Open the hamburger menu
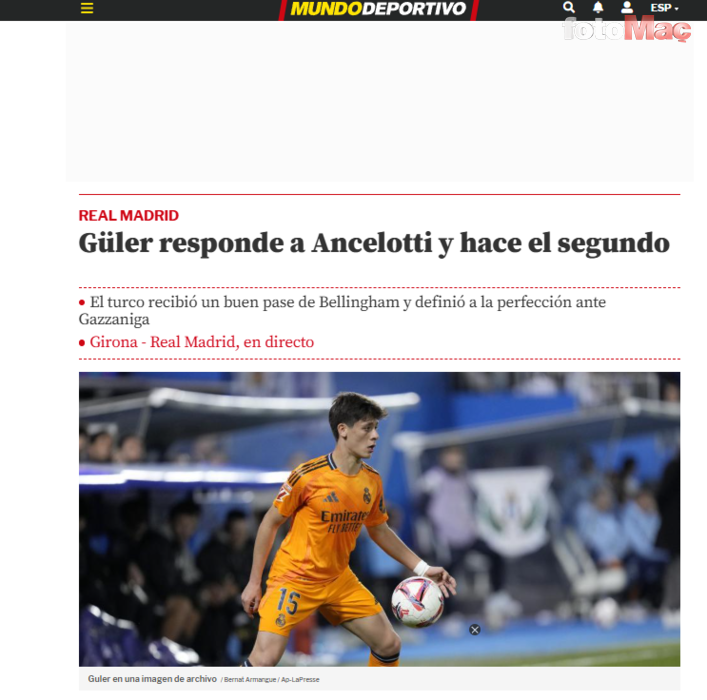 87,8
